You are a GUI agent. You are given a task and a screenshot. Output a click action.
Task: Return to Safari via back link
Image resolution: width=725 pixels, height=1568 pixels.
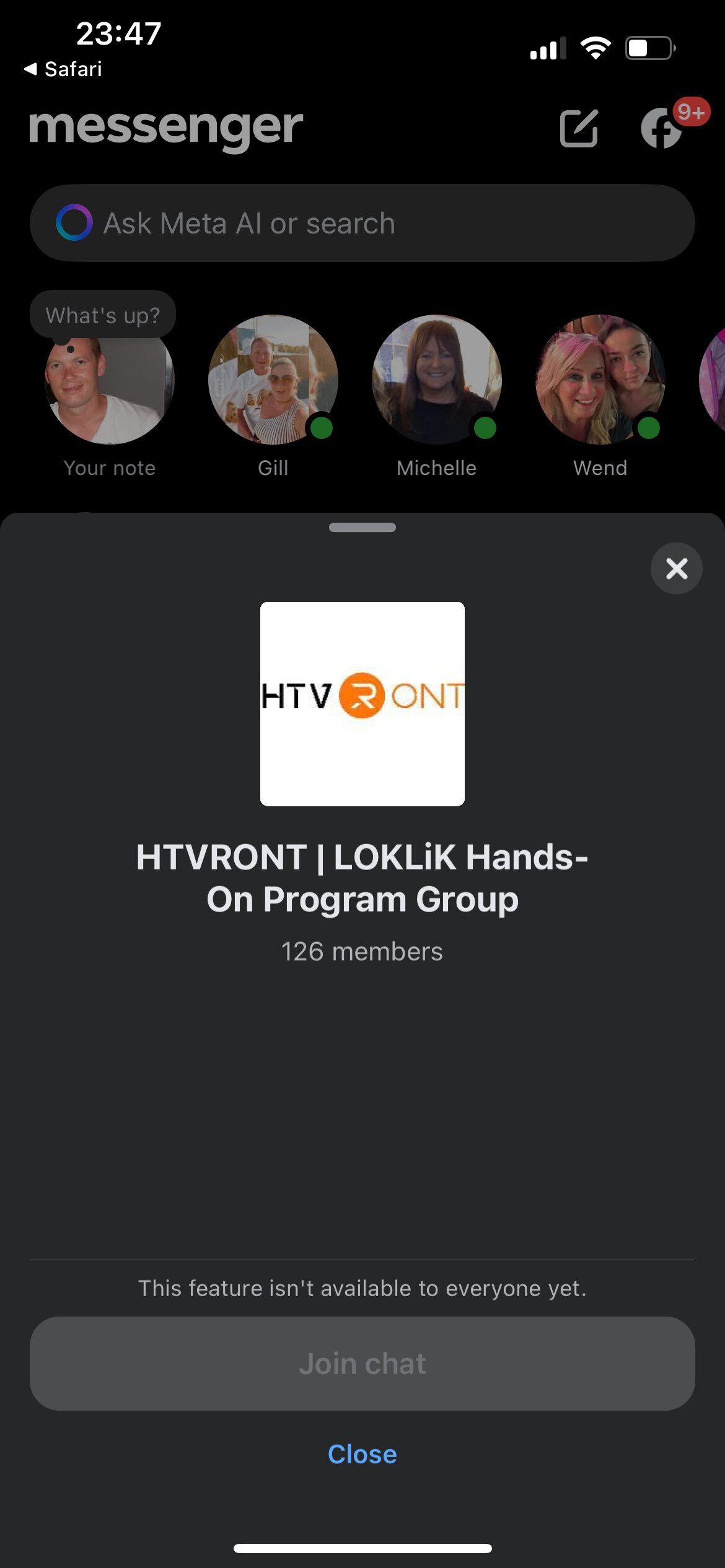coord(63,69)
